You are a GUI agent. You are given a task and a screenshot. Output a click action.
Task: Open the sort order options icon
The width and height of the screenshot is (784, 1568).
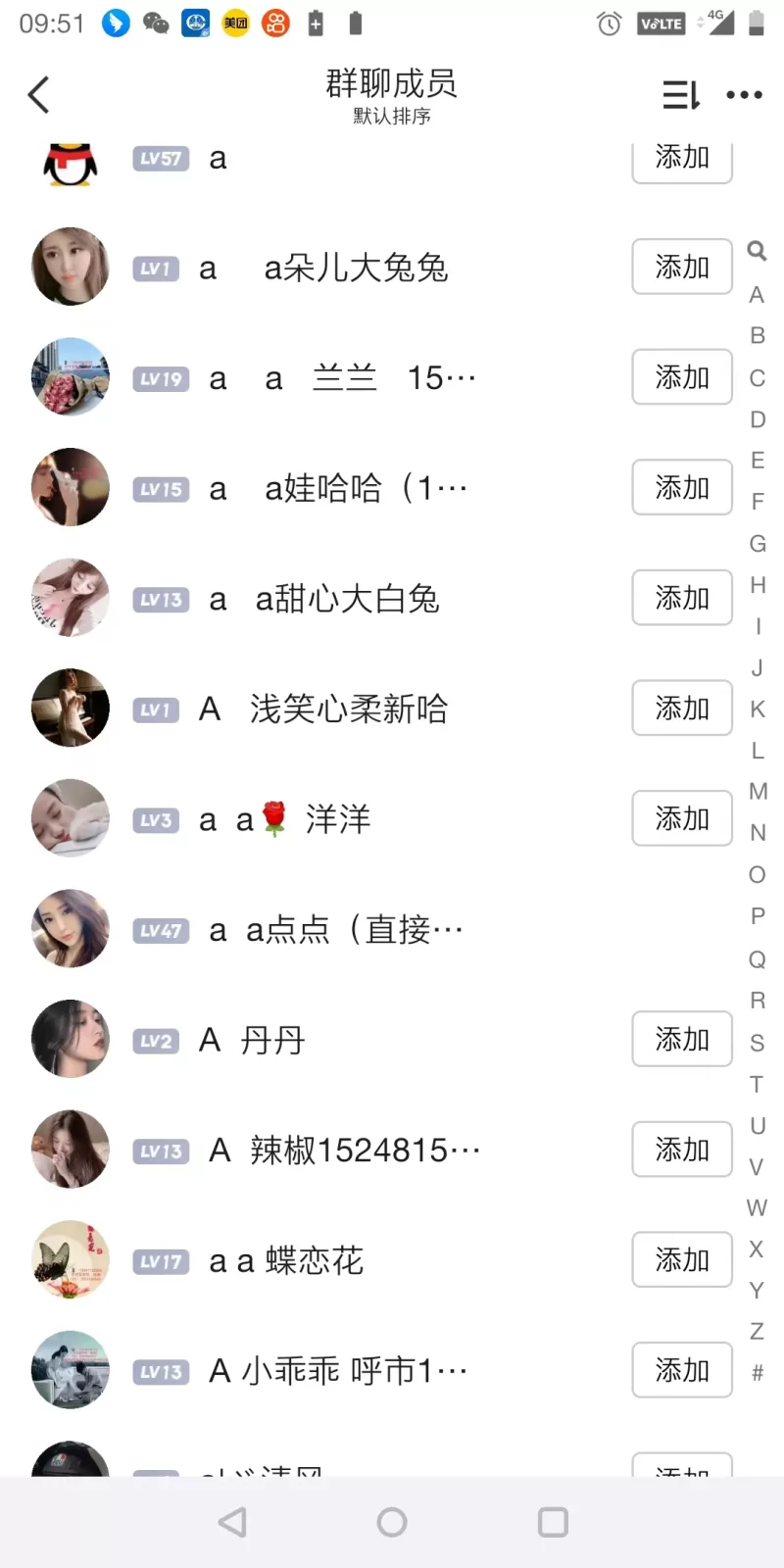[681, 95]
